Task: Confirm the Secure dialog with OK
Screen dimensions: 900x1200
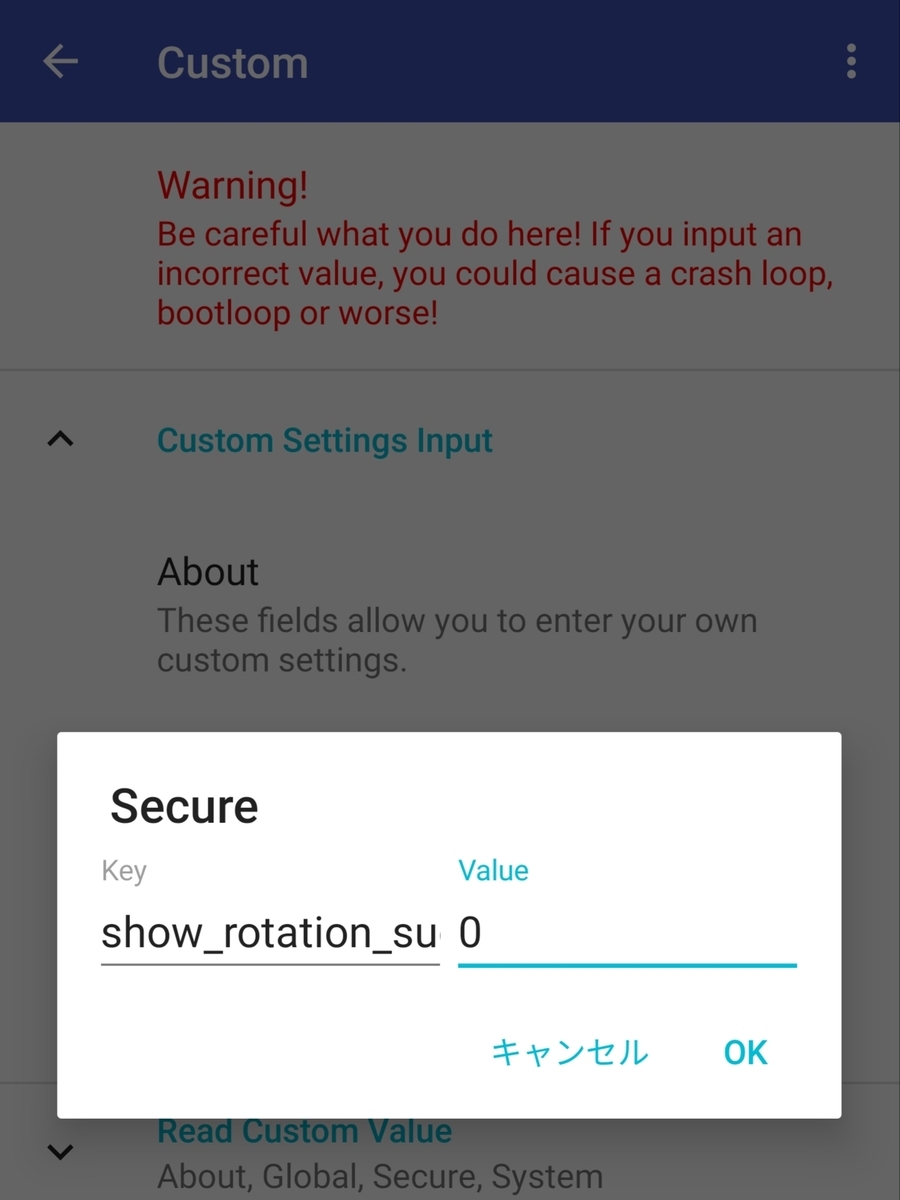Action: tap(745, 1052)
